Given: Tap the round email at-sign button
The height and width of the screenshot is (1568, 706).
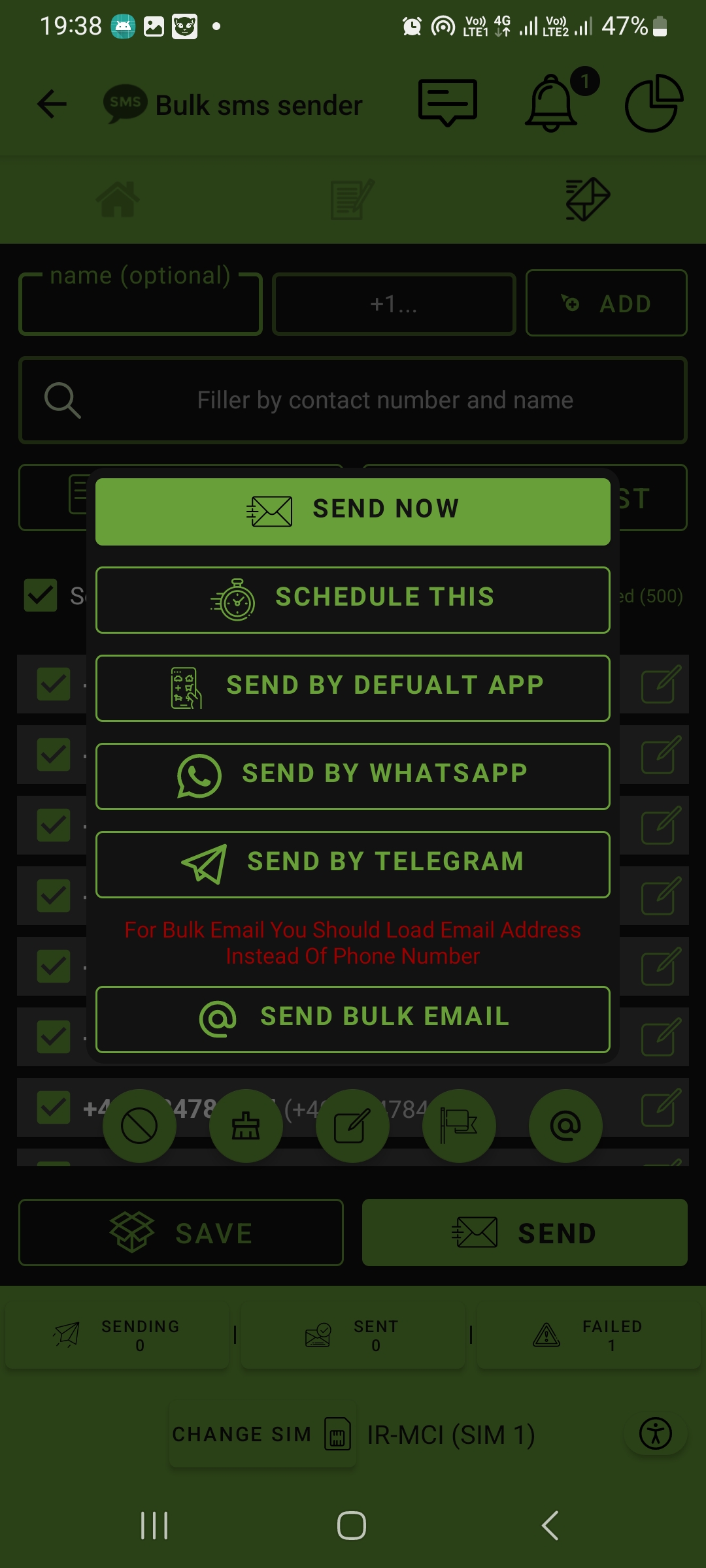Looking at the screenshot, I should pyautogui.click(x=565, y=1126).
